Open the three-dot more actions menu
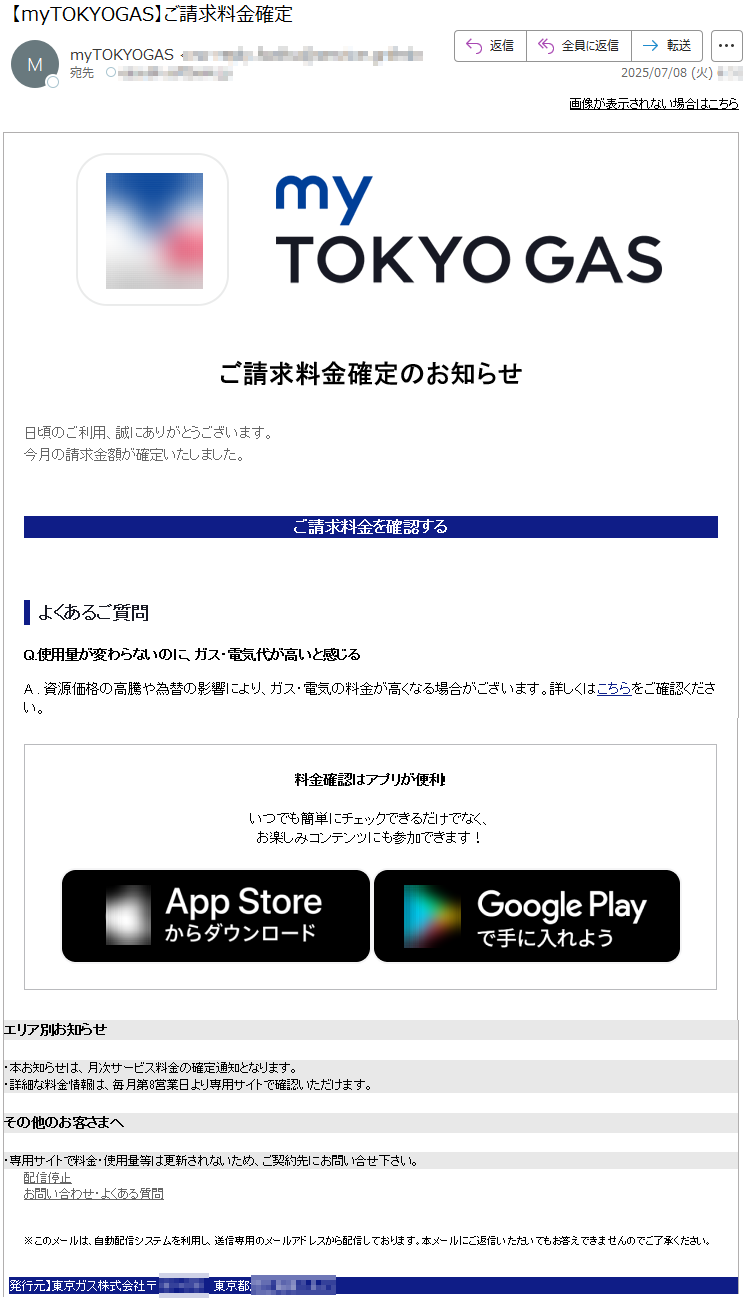743x1298 pixels. (727, 46)
